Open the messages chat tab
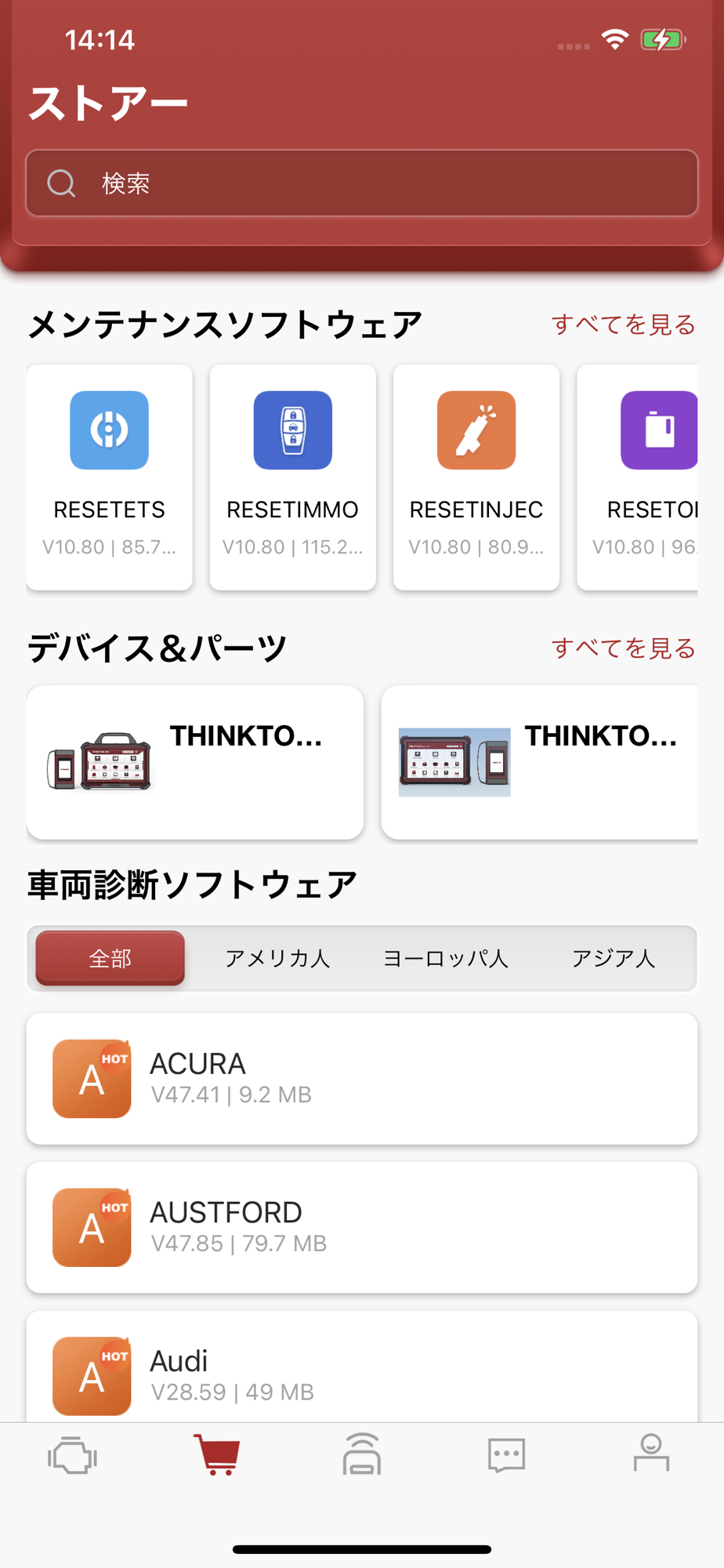The image size is (724, 1568). 506,1456
